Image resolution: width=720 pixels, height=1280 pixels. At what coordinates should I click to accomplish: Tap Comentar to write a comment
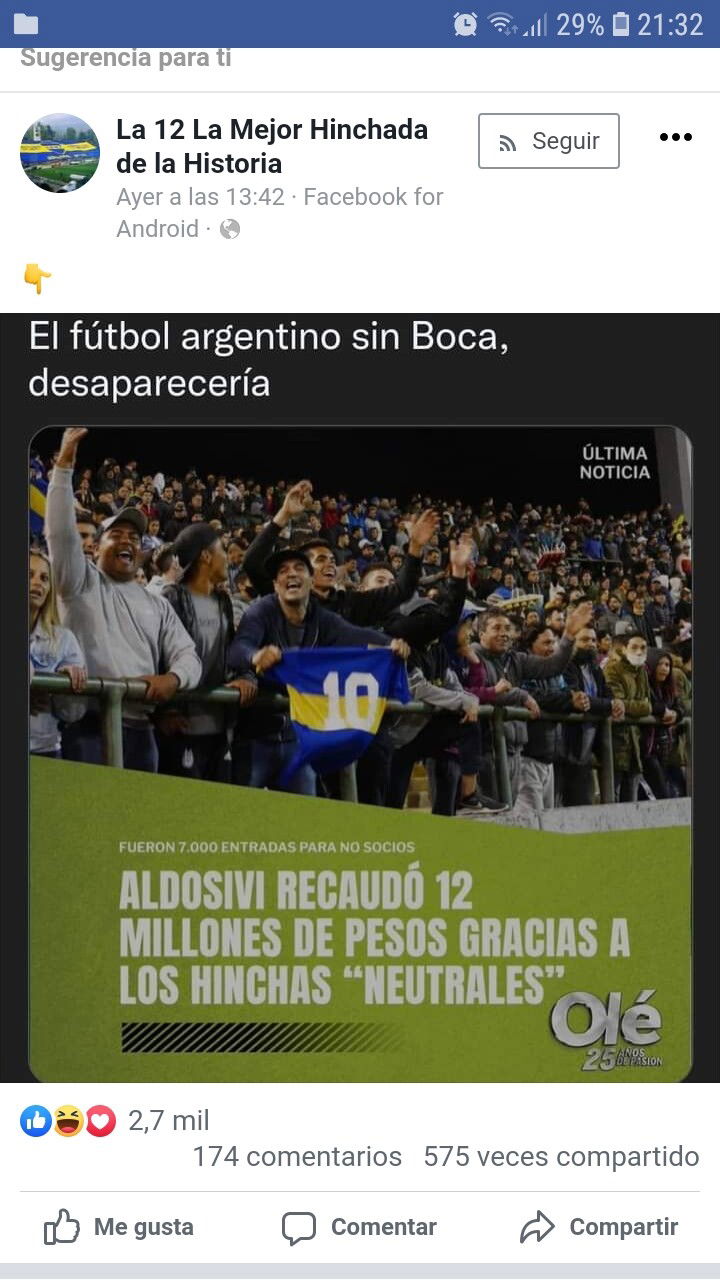(360, 1227)
